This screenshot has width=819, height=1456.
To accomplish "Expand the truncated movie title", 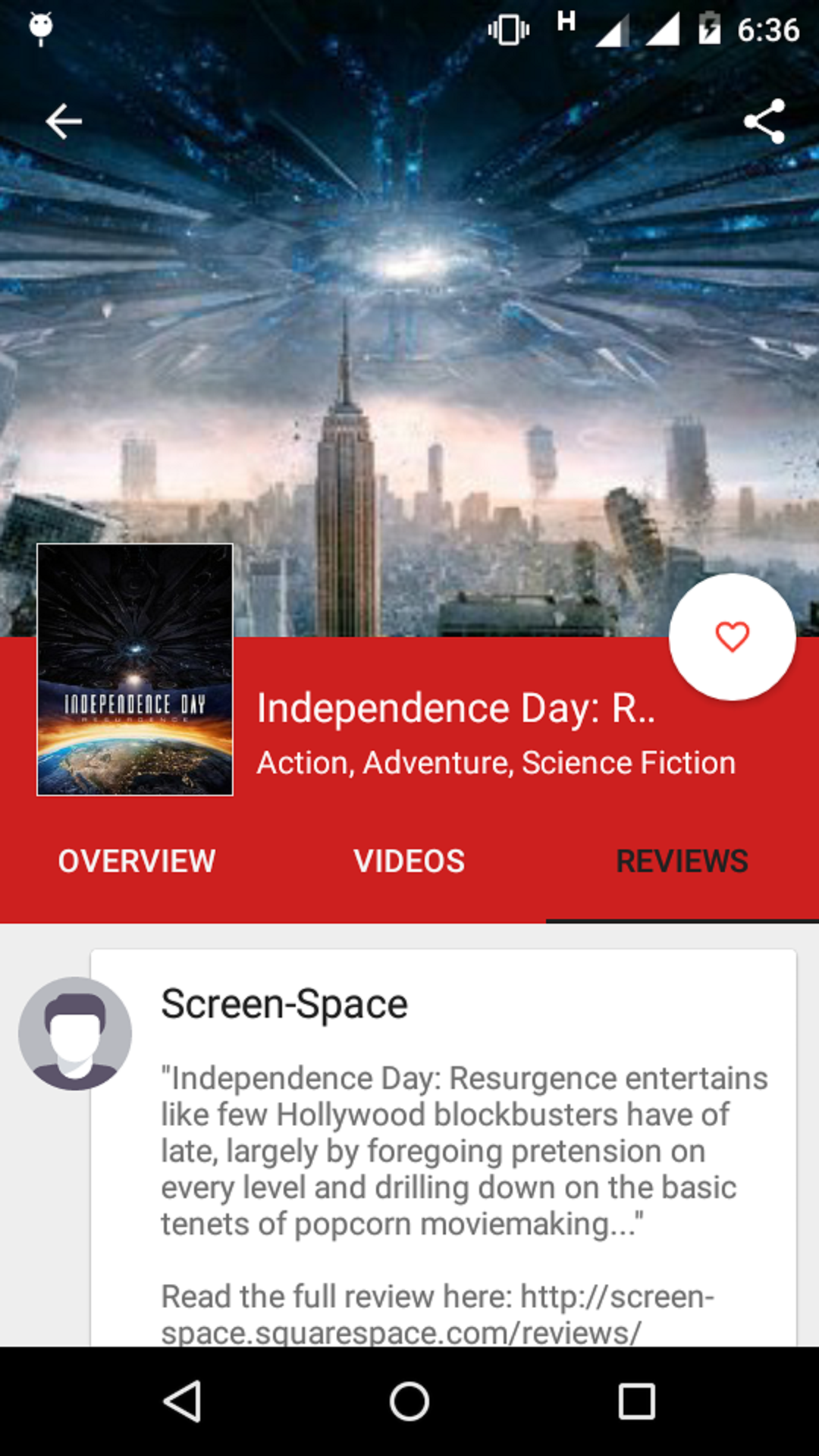I will pyautogui.click(x=459, y=707).
